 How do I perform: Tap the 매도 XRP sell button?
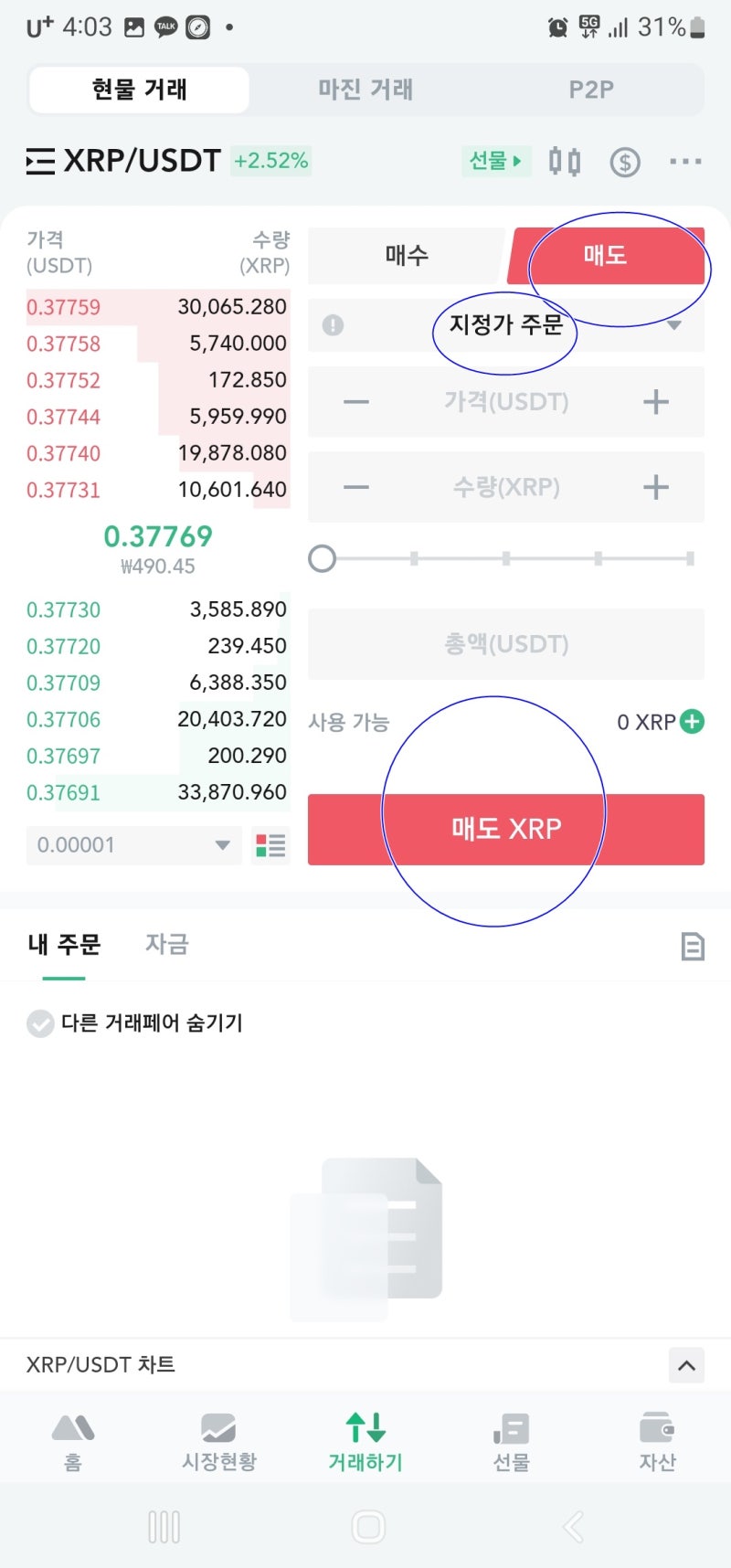pyautogui.click(x=506, y=829)
